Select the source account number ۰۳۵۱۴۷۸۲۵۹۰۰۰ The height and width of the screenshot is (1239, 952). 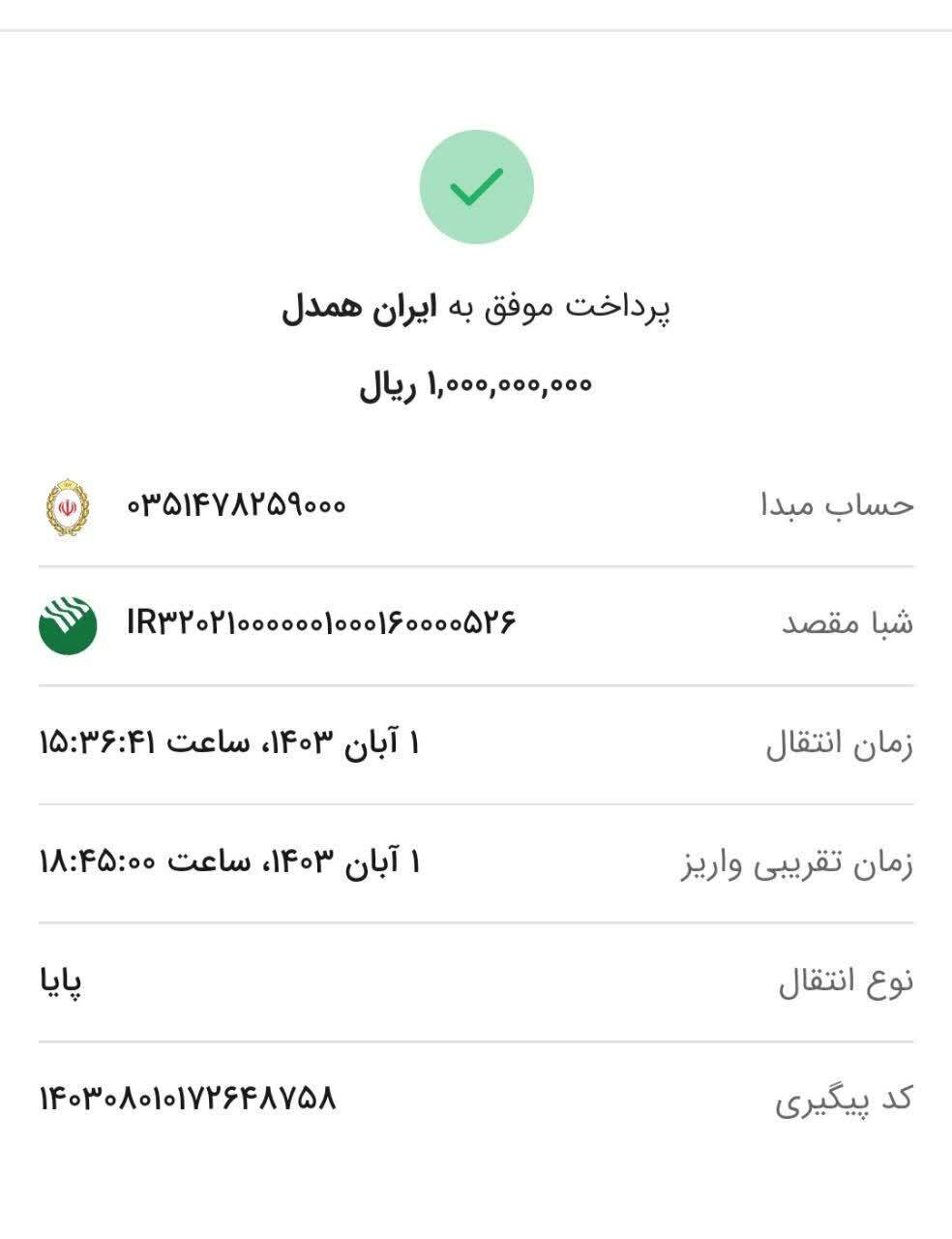235,504
